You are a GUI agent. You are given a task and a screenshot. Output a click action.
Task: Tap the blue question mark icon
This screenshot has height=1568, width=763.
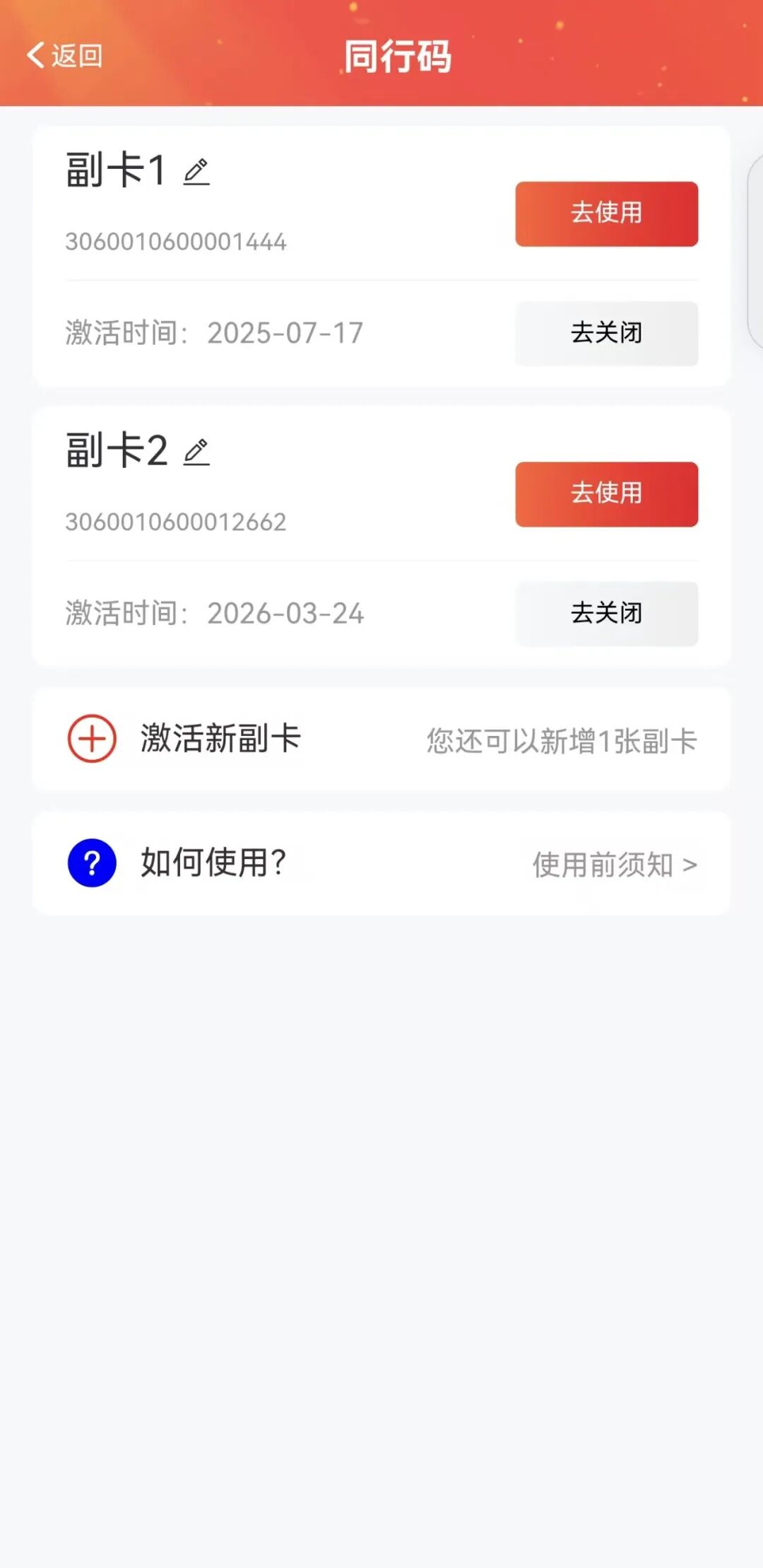pos(90,864)
